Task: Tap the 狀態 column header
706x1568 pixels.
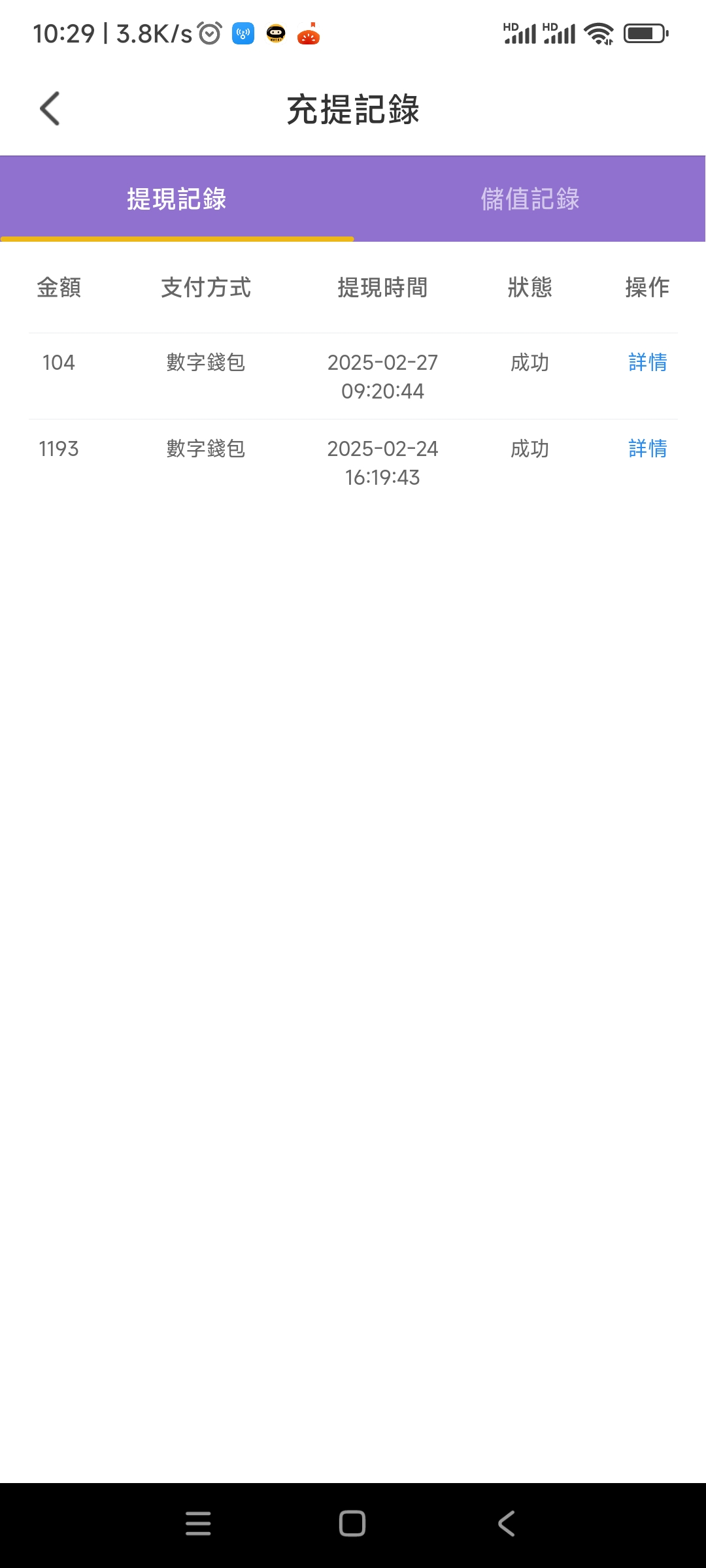Action: click(529, 288)
